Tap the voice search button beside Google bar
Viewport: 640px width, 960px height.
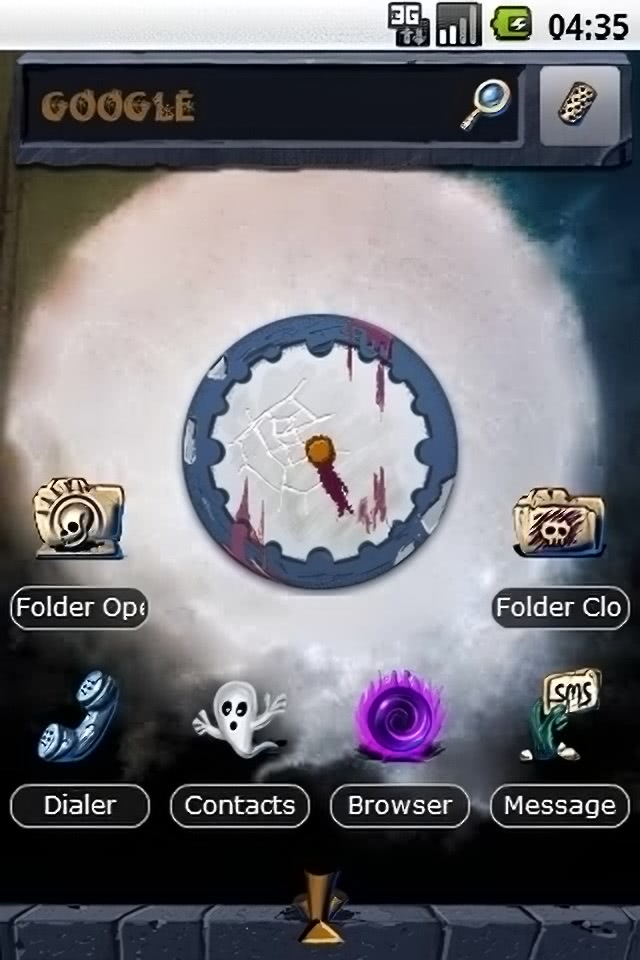click(x=579, y=105)
